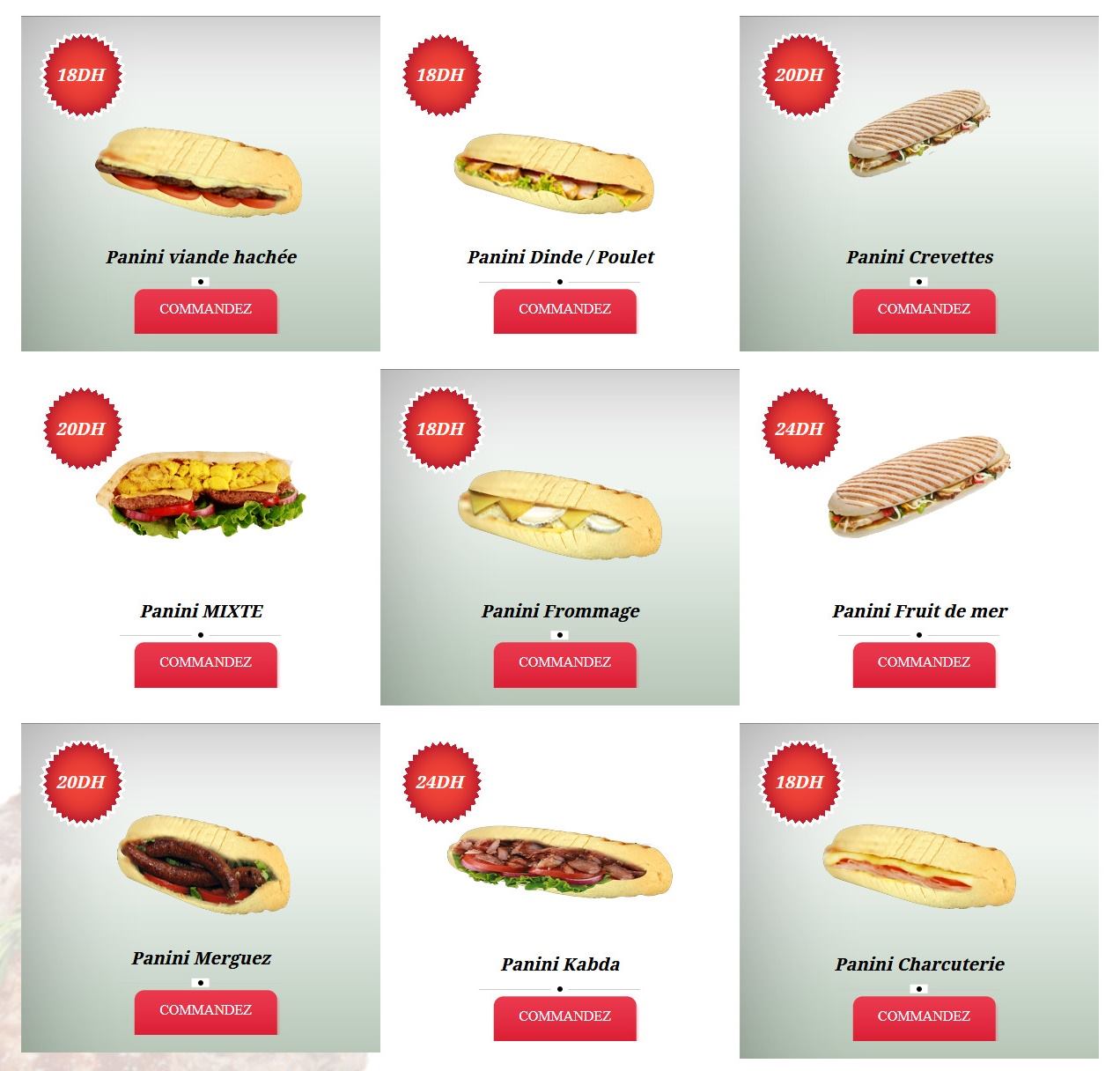The image size is (1120, 1071).
Task: Order the Panini viande hachée
Action: coord(205,310)
